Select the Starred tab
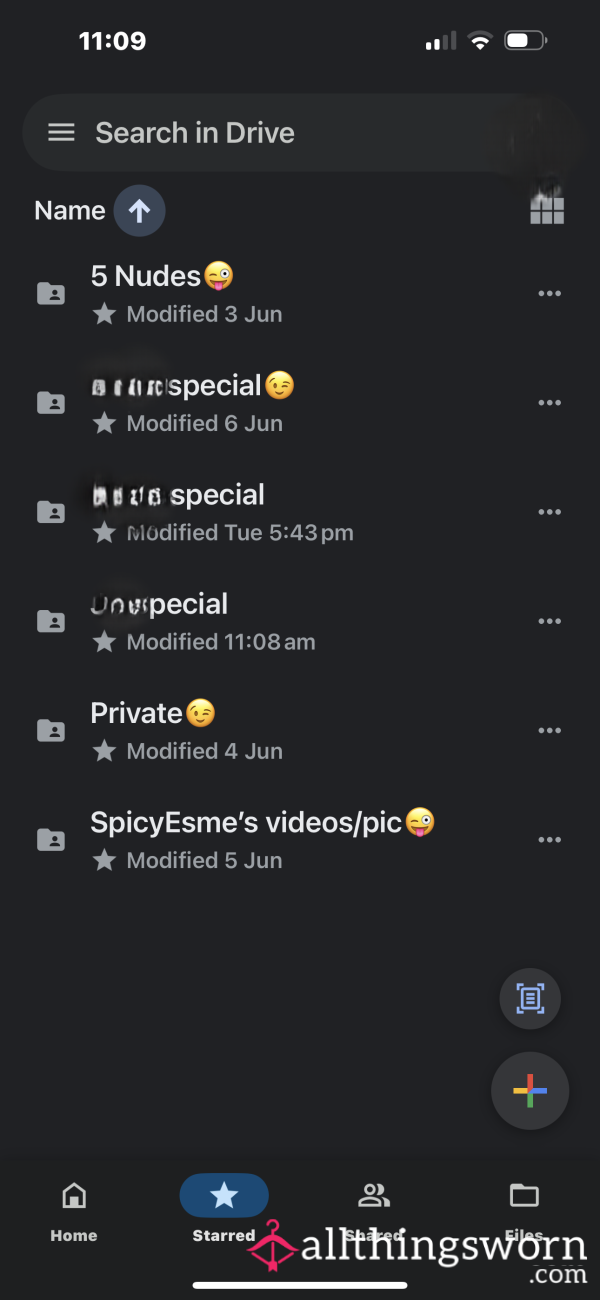This screenshot has width=600, height=1300. click(224, 1210)
